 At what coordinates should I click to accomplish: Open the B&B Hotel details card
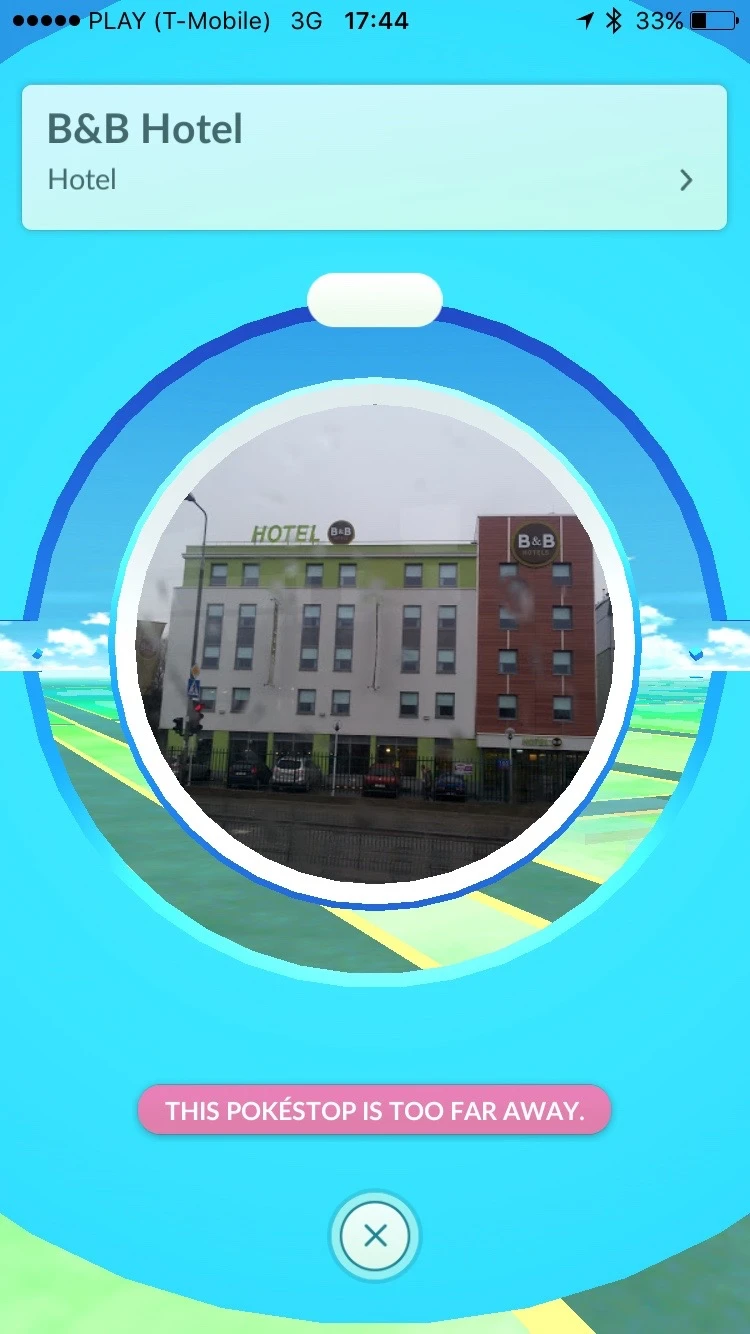(374, 157)
